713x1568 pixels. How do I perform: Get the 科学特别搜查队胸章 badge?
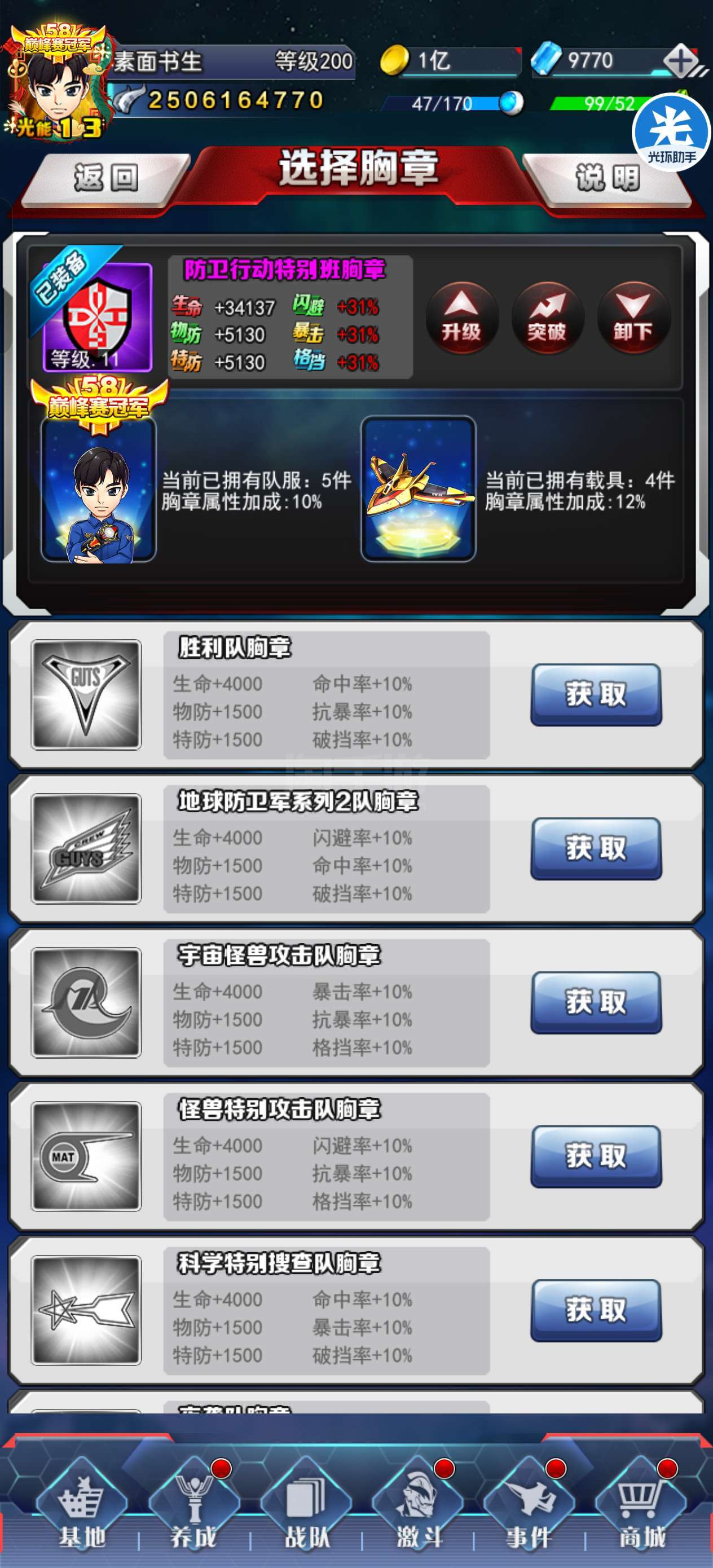coord(596,1311)
